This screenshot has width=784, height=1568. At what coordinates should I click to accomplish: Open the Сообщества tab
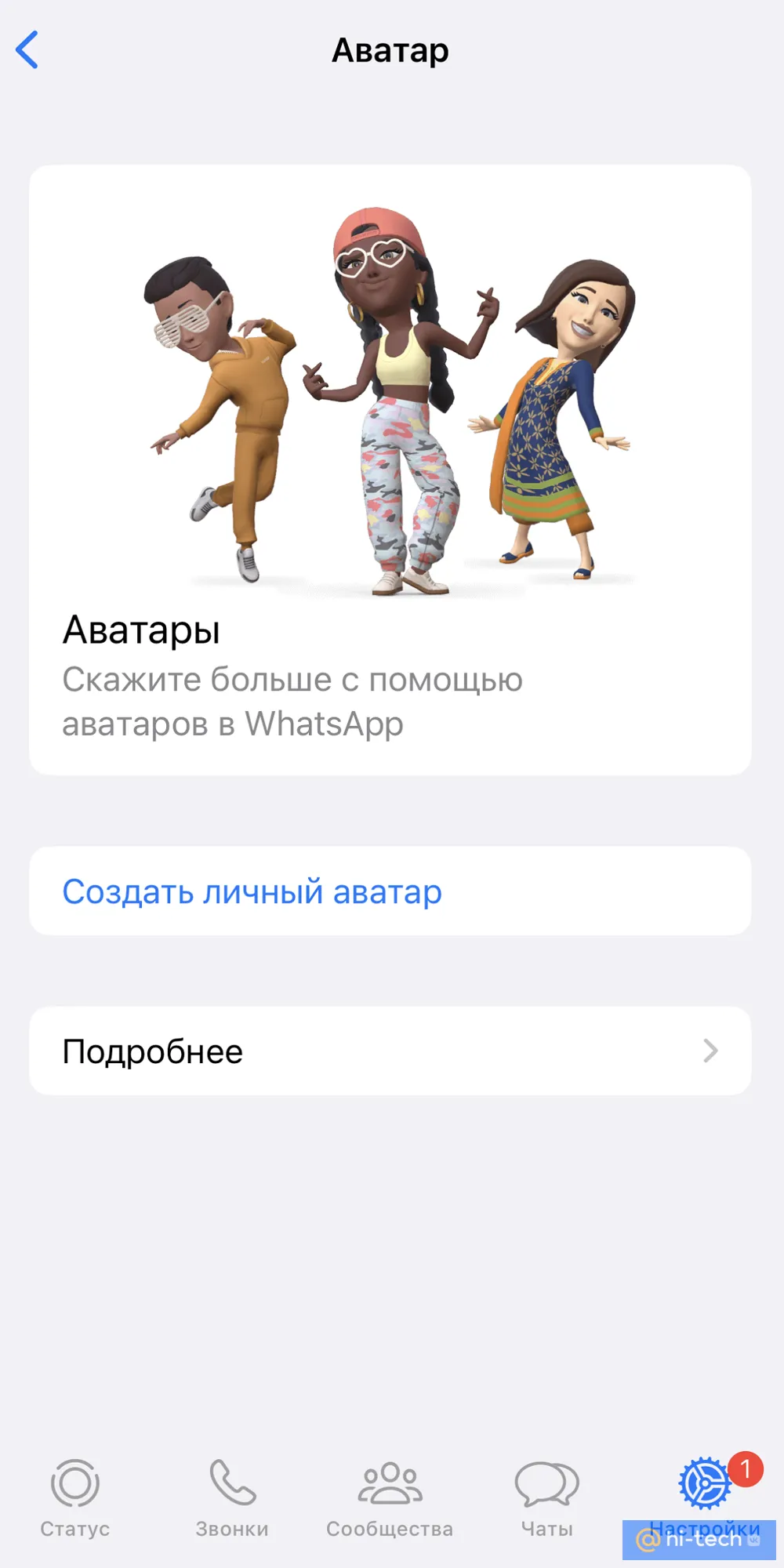[x=390, y=1497]
